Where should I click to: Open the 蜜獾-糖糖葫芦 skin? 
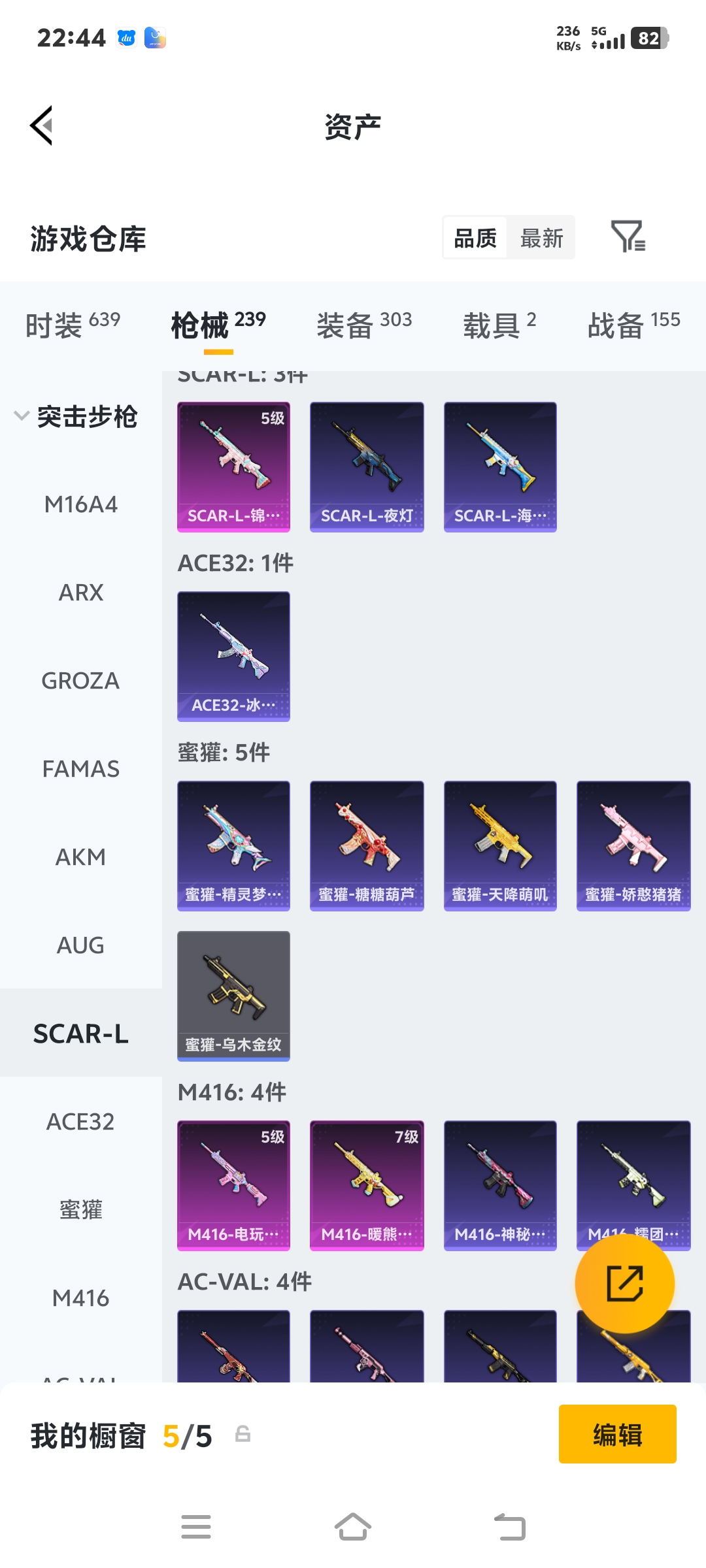[367, 845]
